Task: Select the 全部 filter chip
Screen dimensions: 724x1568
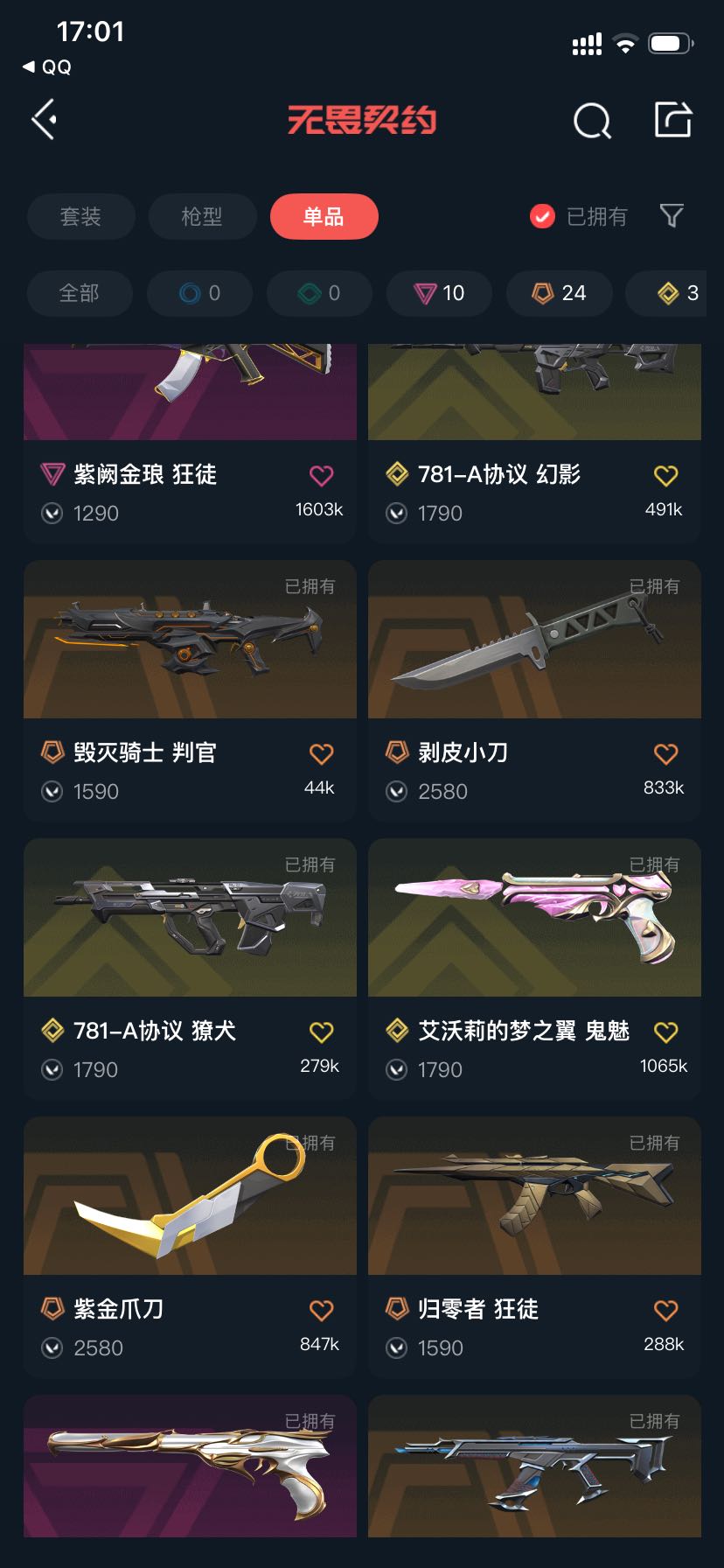Action: [x=80, y=293]
